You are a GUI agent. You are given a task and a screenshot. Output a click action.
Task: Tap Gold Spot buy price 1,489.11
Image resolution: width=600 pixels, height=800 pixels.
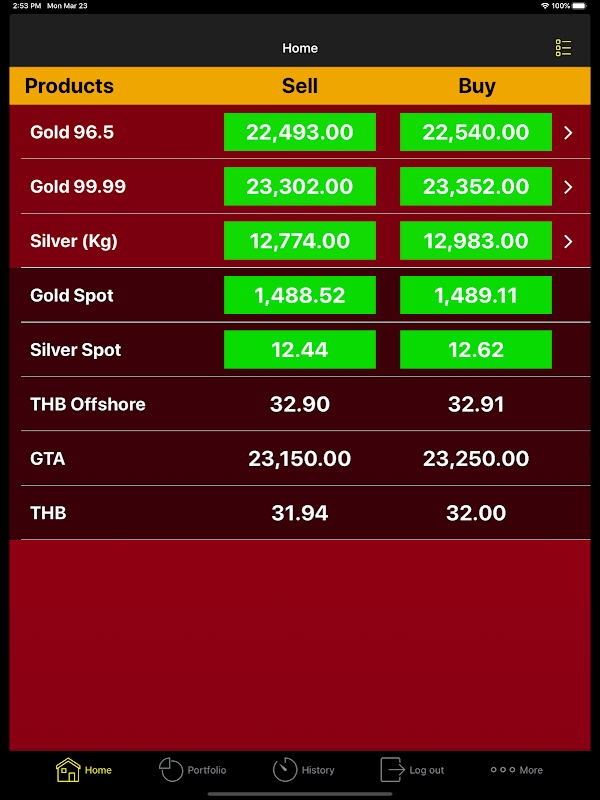tap(476, 295)
